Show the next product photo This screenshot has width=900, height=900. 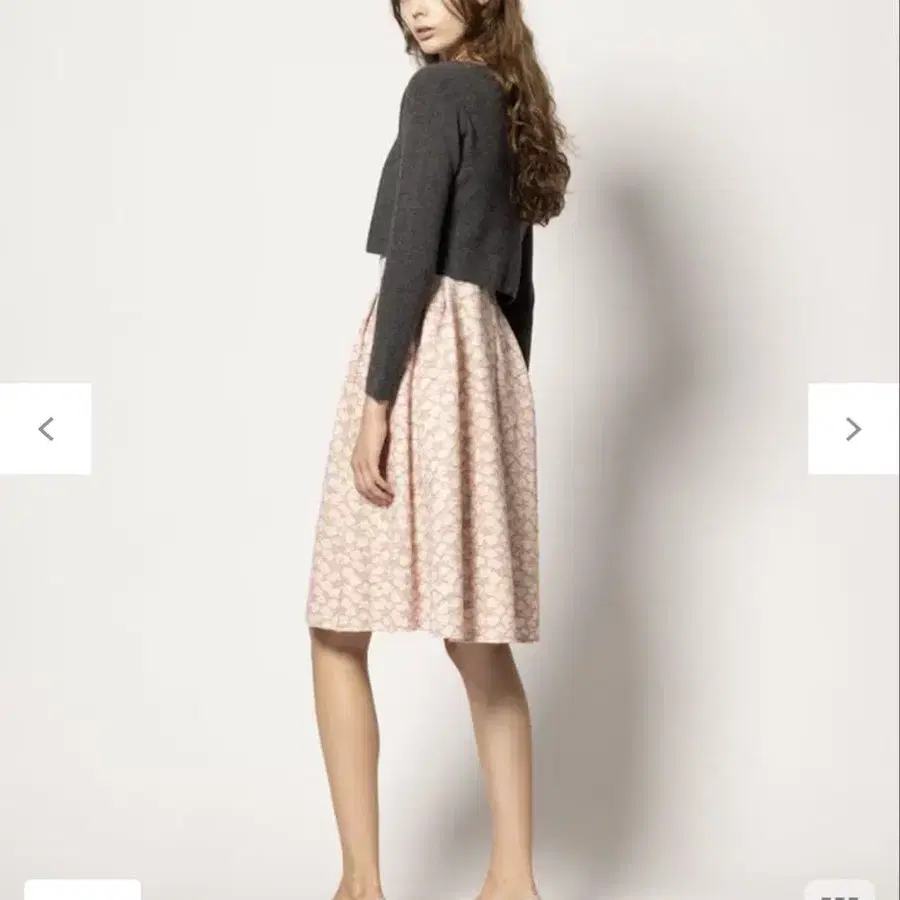tap(854, 429)
